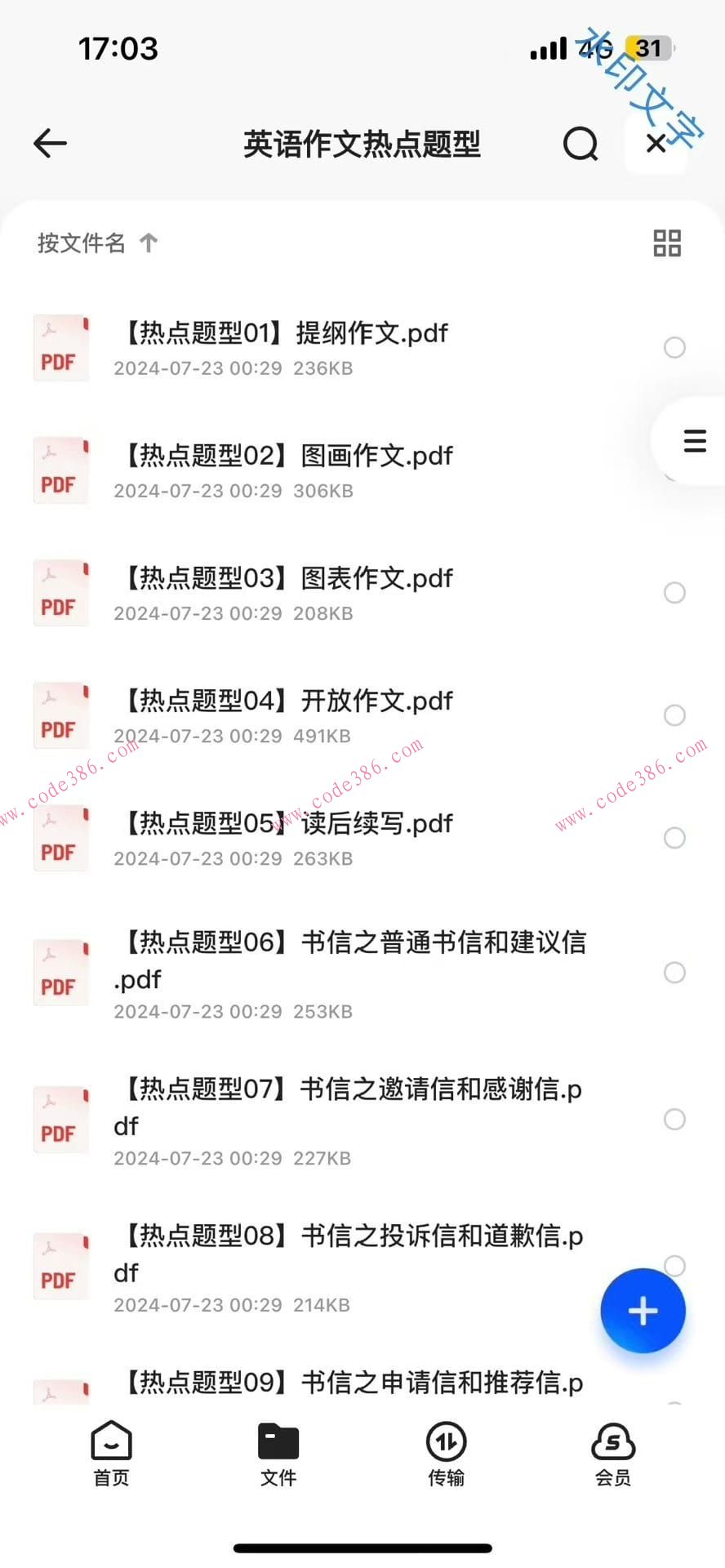This screenshot has height=1568, width=725.
Task: Tap the battery indicator showing 31
Action: pyautogui.click(x=647, y=48)
